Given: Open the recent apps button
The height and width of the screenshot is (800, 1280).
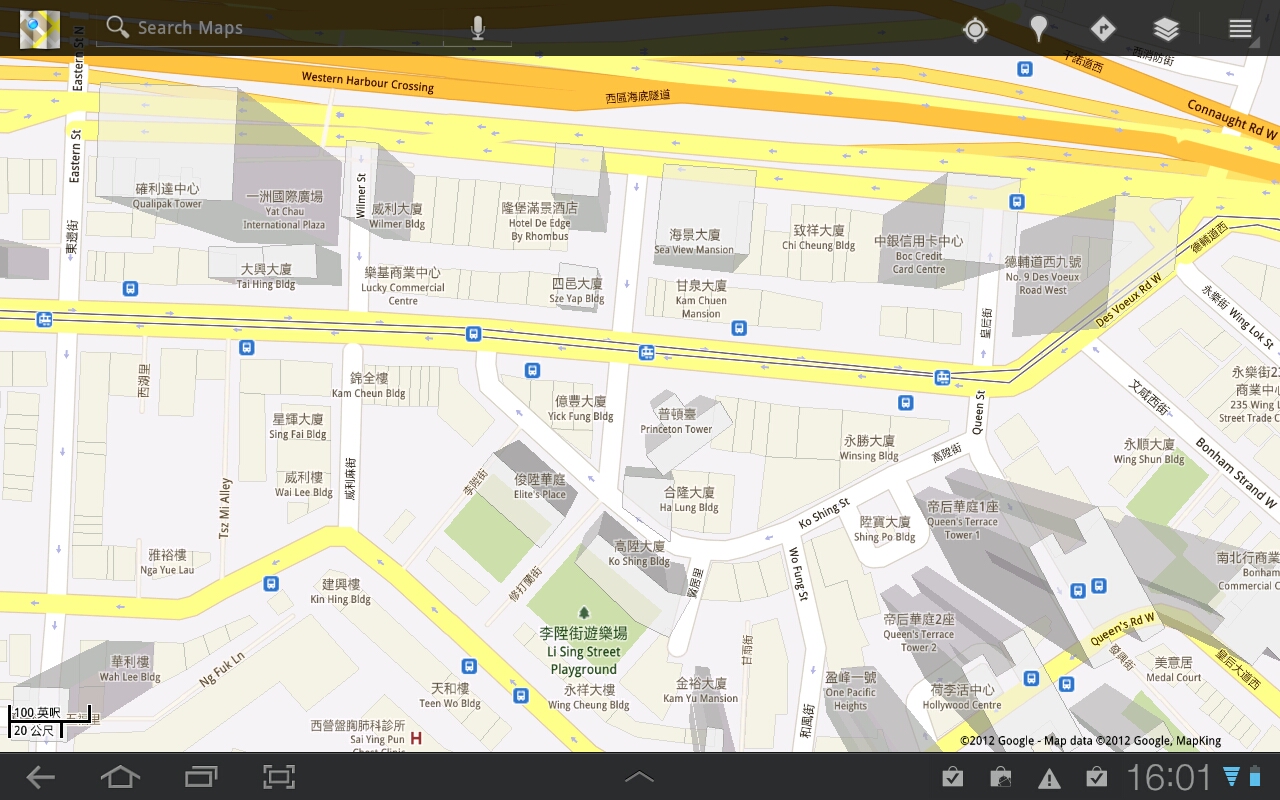Looking at the screenshot, I should click(201, 777).
